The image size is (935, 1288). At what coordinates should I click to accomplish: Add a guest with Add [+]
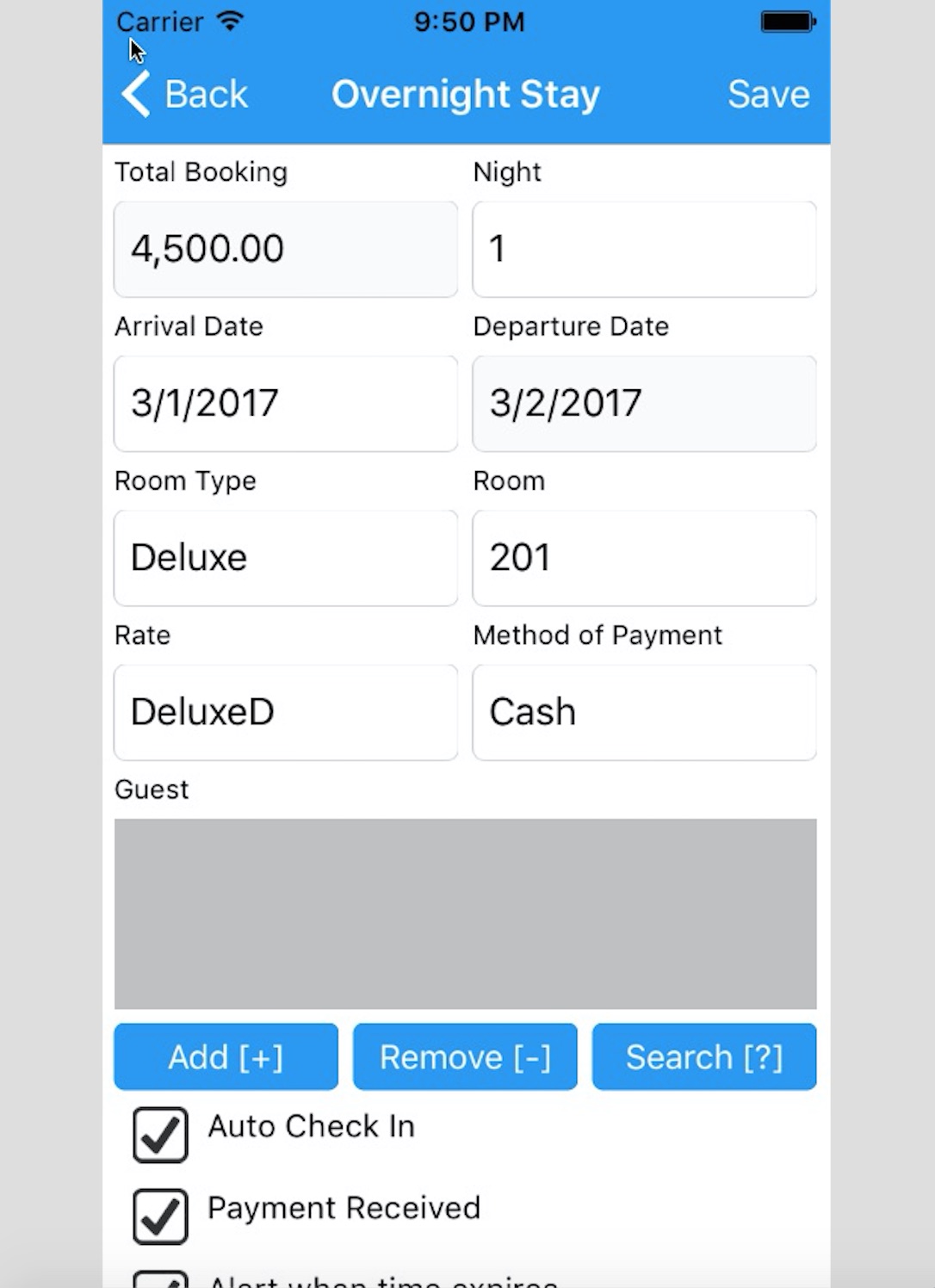pyautogui.click(x=226, y=1056)
